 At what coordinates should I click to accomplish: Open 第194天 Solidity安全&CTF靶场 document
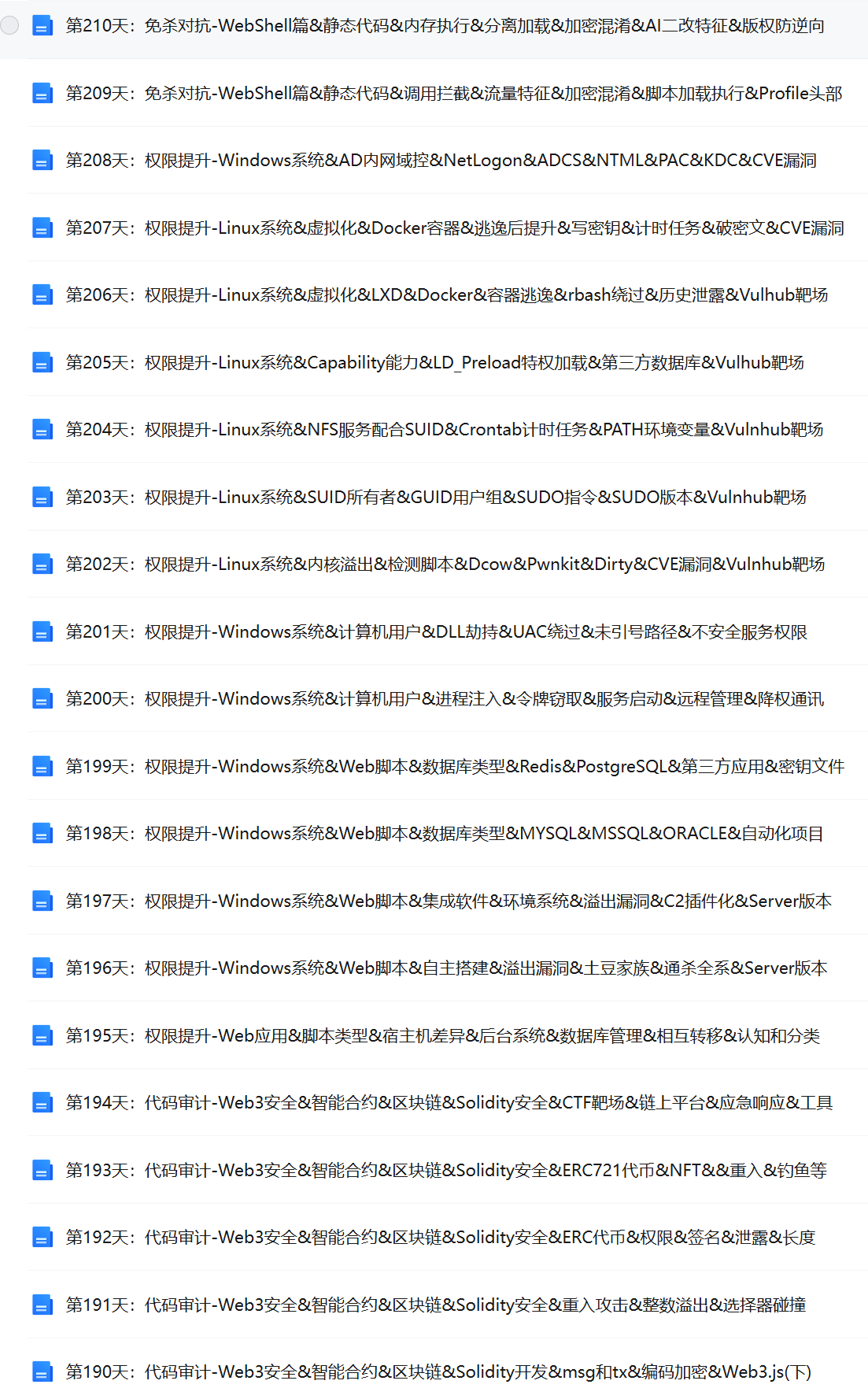[x=449, y=1103]
